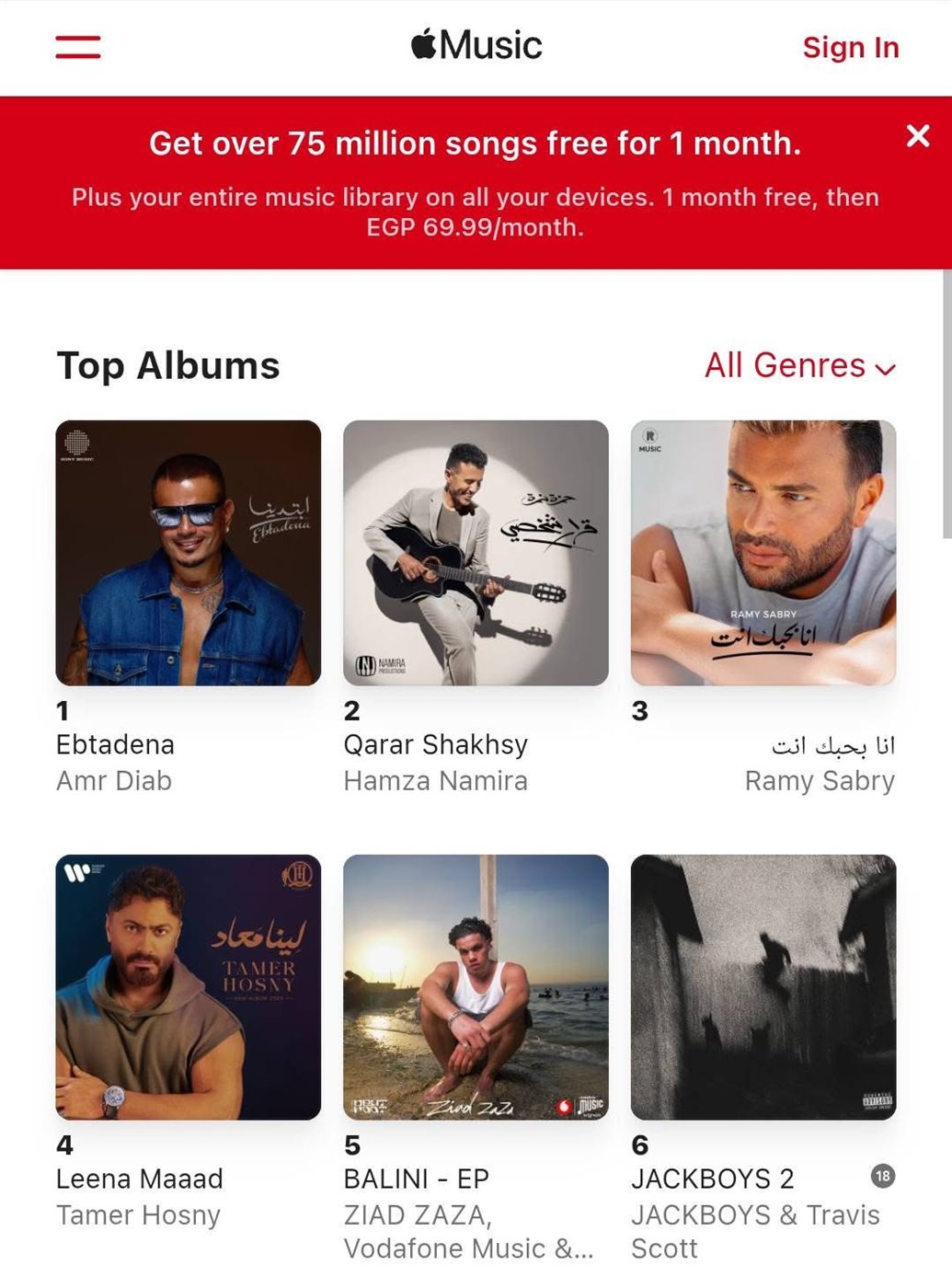
Task: Expand the All Genres dropdown
Action: tap(799, 365)
